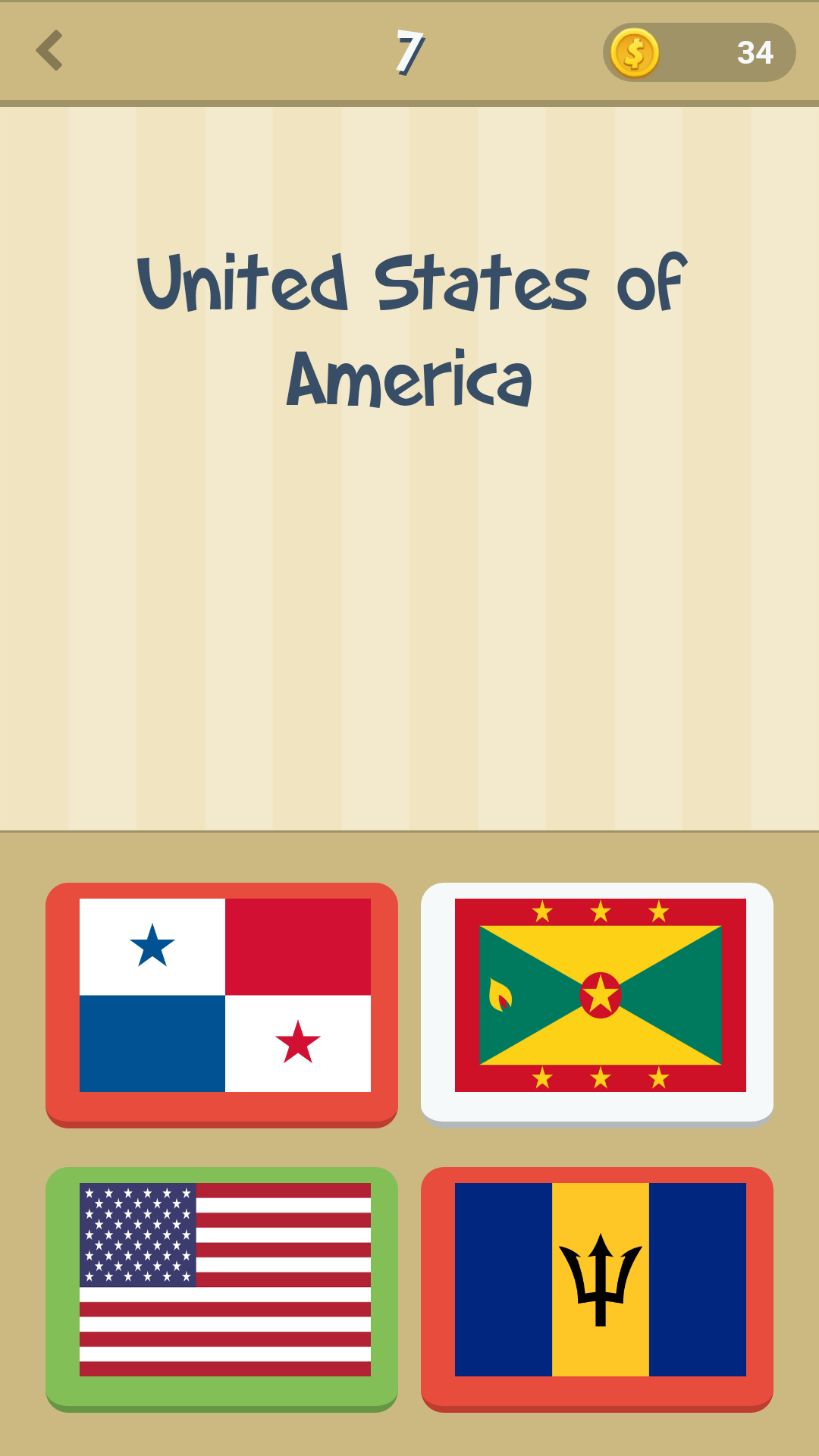Click the flag showing a nutmeg symbol
The image size is (819, 1456).
click(x=599, y=1001)
